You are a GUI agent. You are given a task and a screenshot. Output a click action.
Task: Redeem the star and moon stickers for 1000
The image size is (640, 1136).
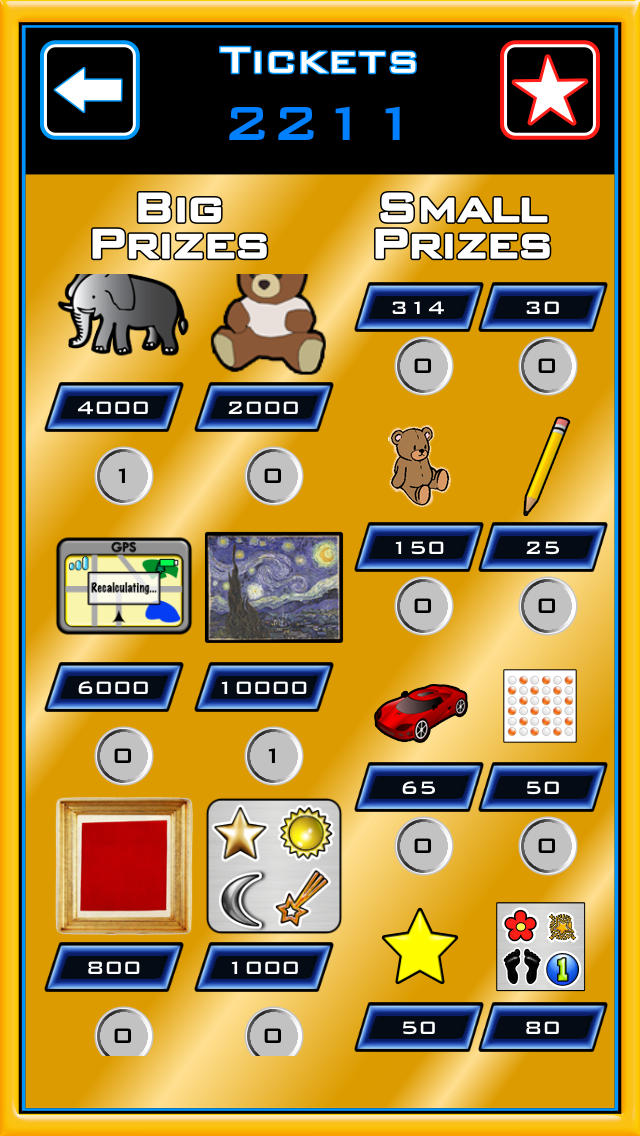[264, 967]
